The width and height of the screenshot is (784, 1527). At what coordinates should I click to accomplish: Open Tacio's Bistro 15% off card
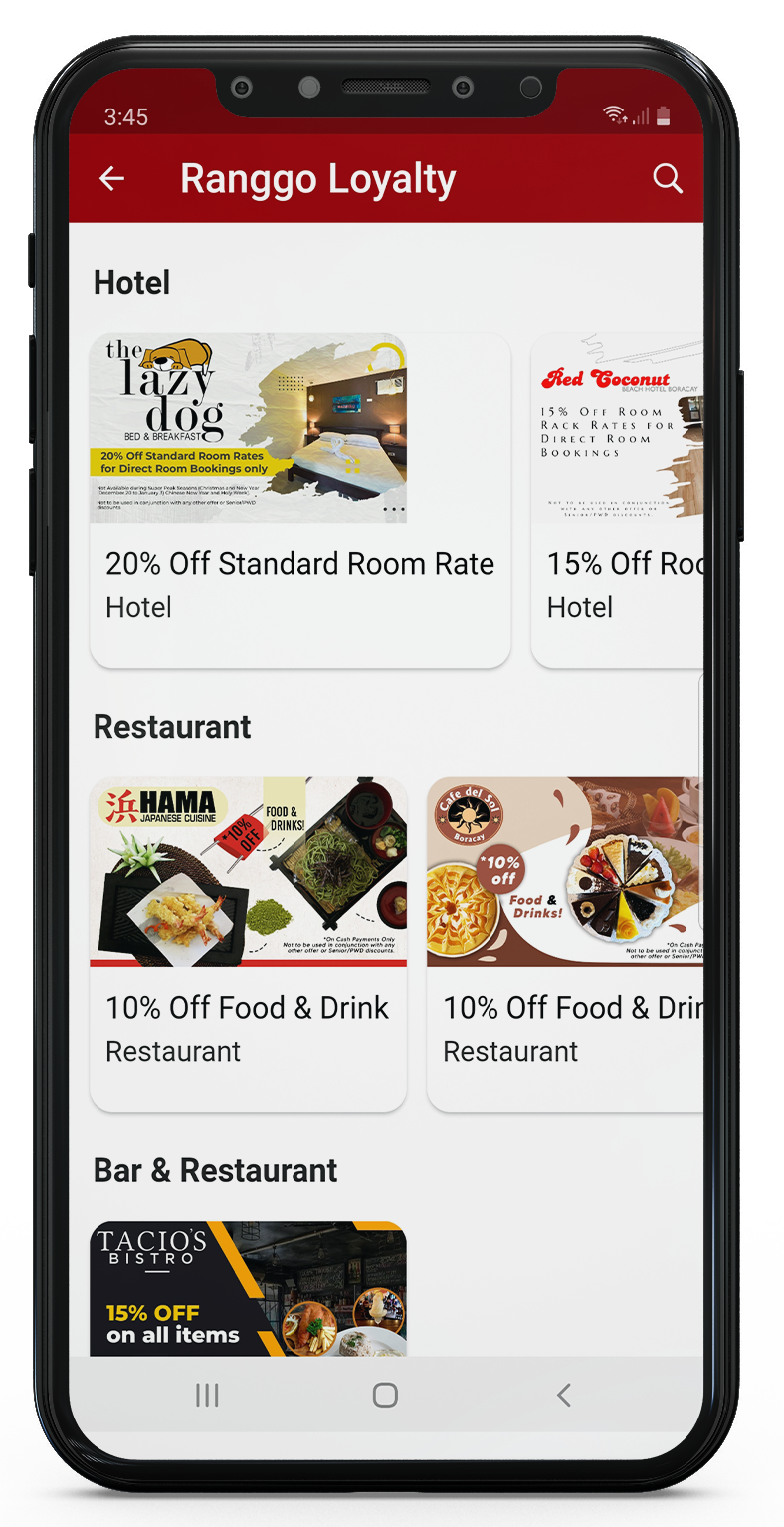tap(248, 1289)
